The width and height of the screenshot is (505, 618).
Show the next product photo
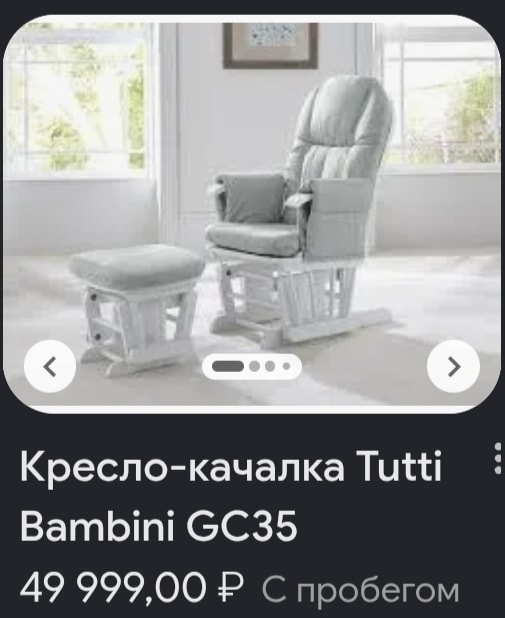click(453, 366)
